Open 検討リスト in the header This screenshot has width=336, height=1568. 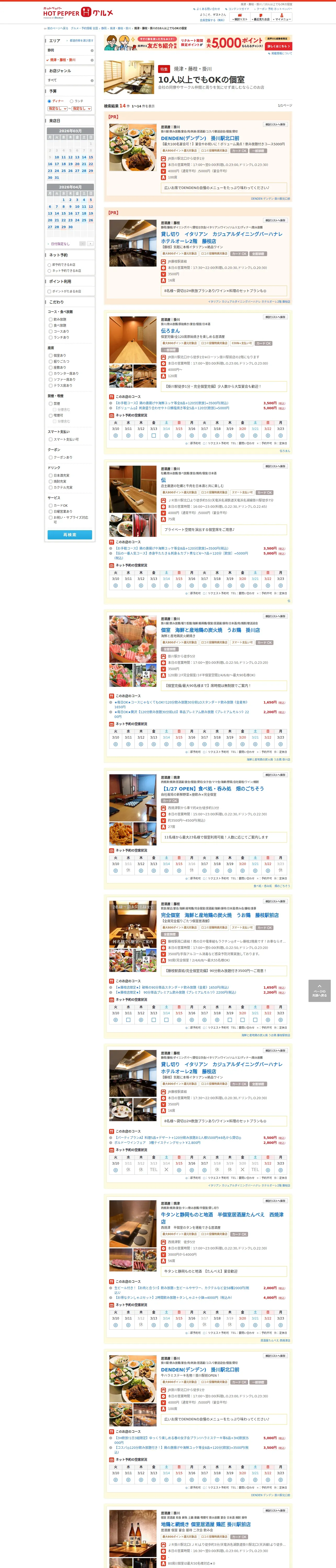(241, 18)
